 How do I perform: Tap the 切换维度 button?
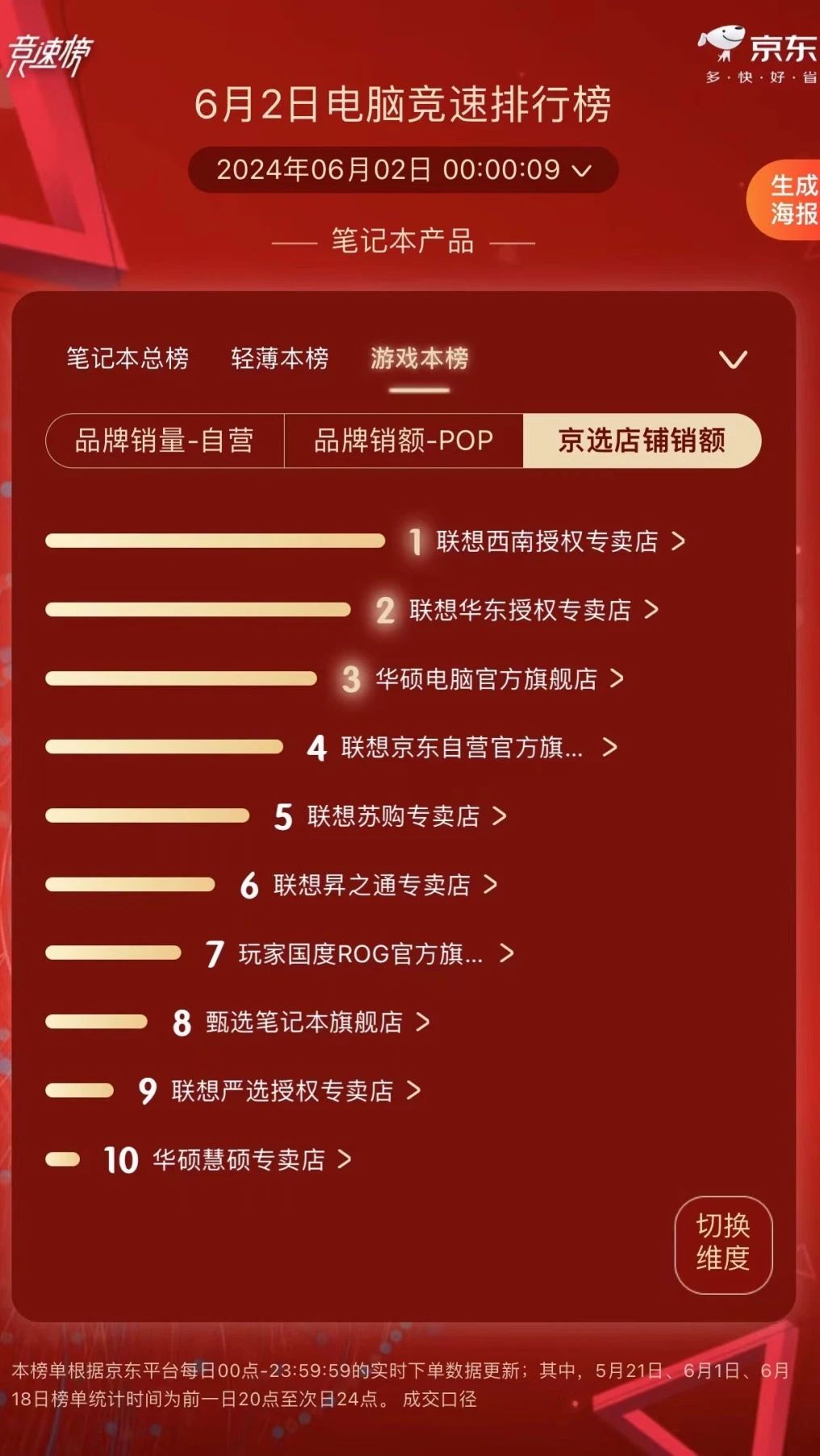pyautogui.click(x=723, y=1245)
